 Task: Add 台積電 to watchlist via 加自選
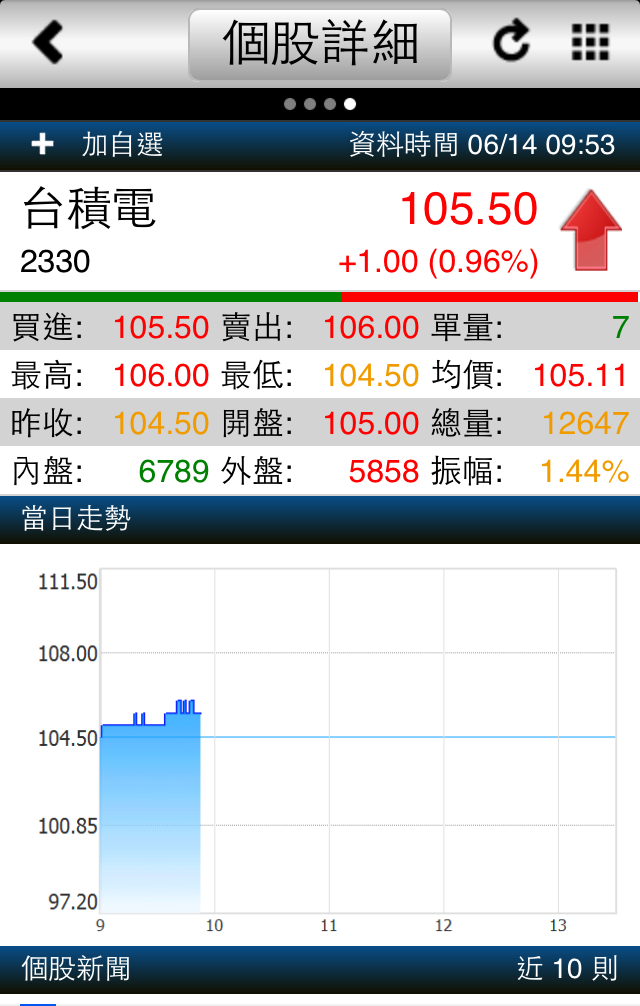pyautogui.click(x=98, y=145)
